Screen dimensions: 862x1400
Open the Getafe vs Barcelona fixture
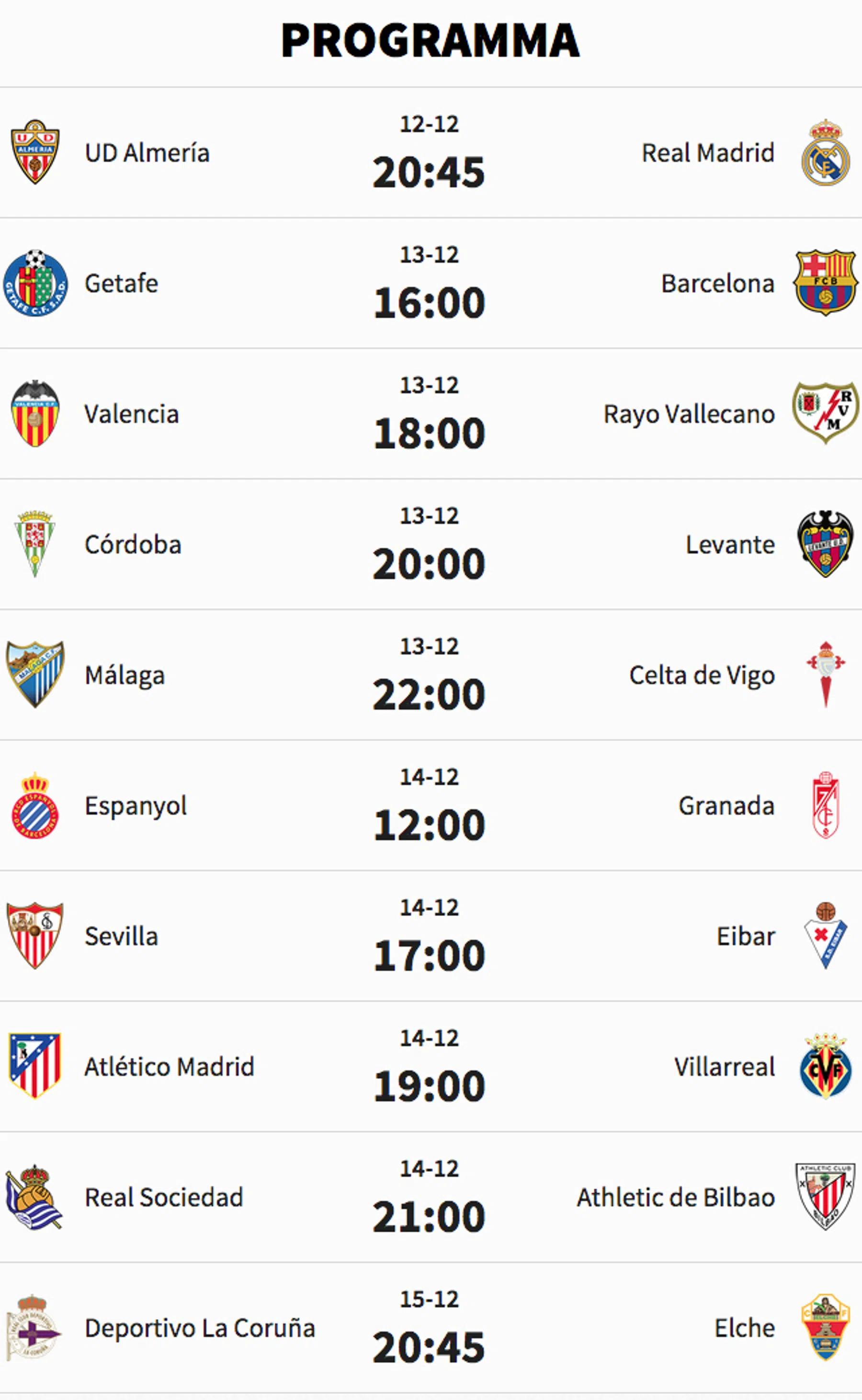tap(429, 283)
